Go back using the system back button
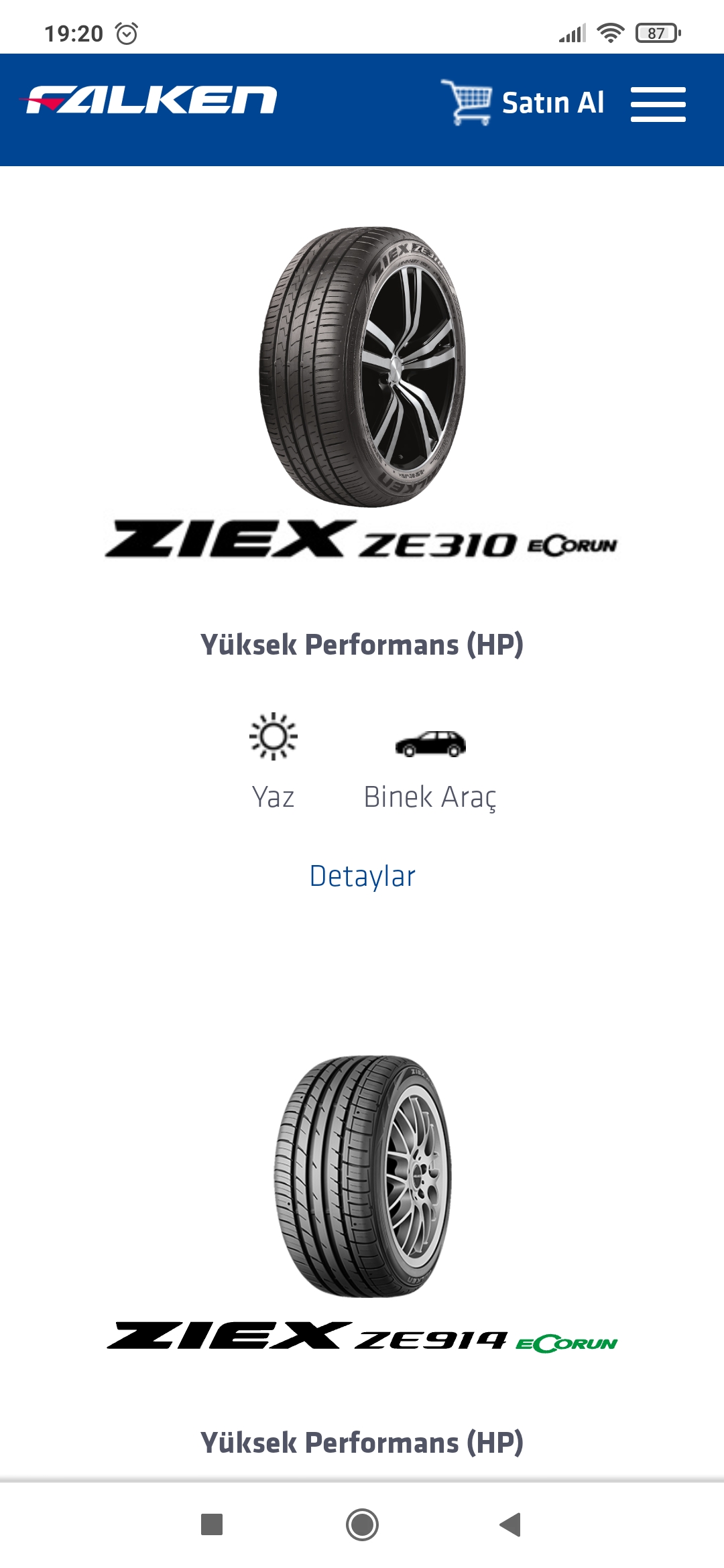The height and width of the screenshot is (1568, 724). click(x=511, y=1524)
